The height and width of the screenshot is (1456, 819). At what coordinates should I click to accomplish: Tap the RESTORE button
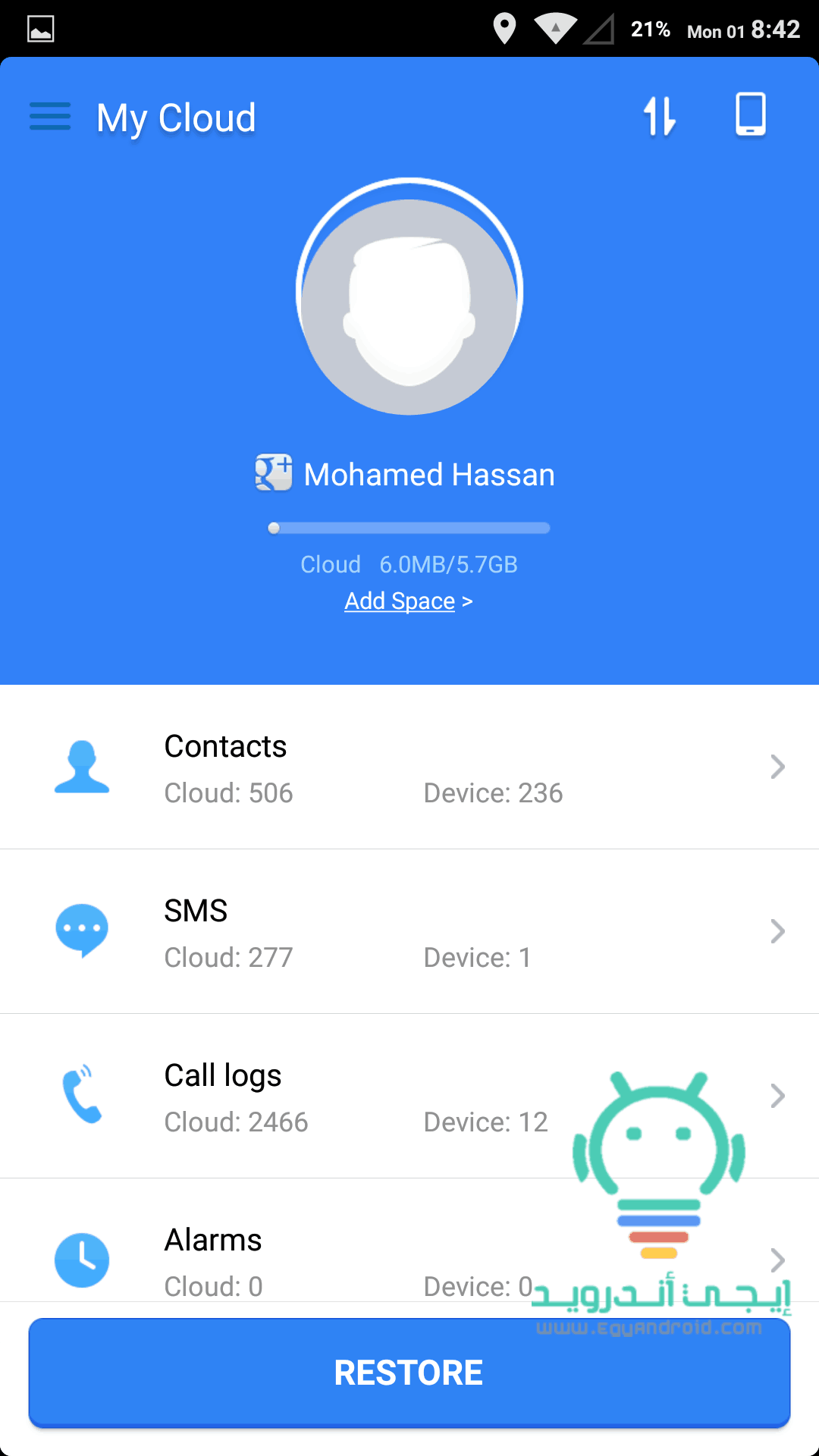click(409, 1373)
